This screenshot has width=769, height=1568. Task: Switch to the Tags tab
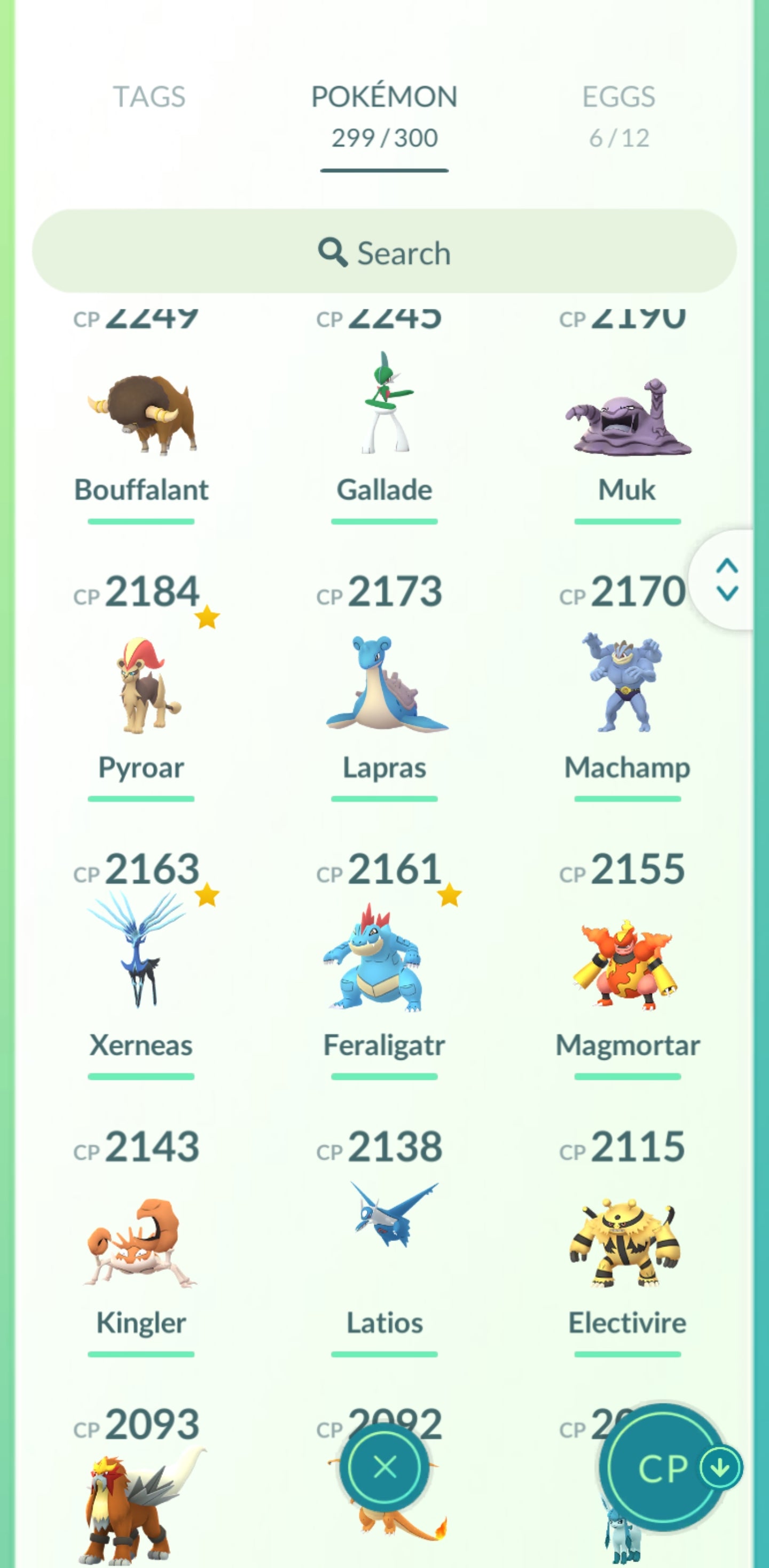pos(149,97)
